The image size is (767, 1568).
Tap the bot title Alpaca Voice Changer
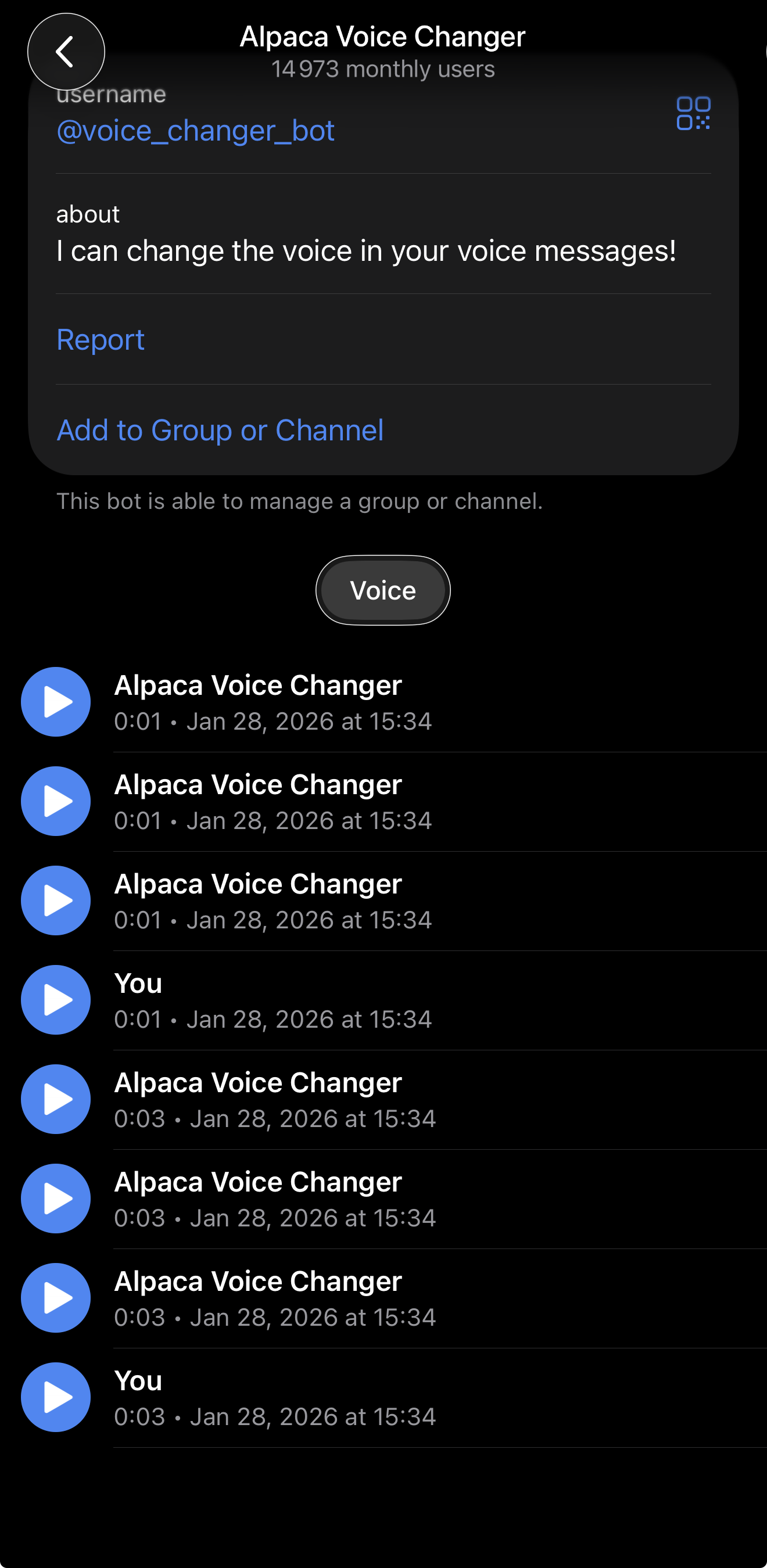pyautogui.click(x=382, y=36)
